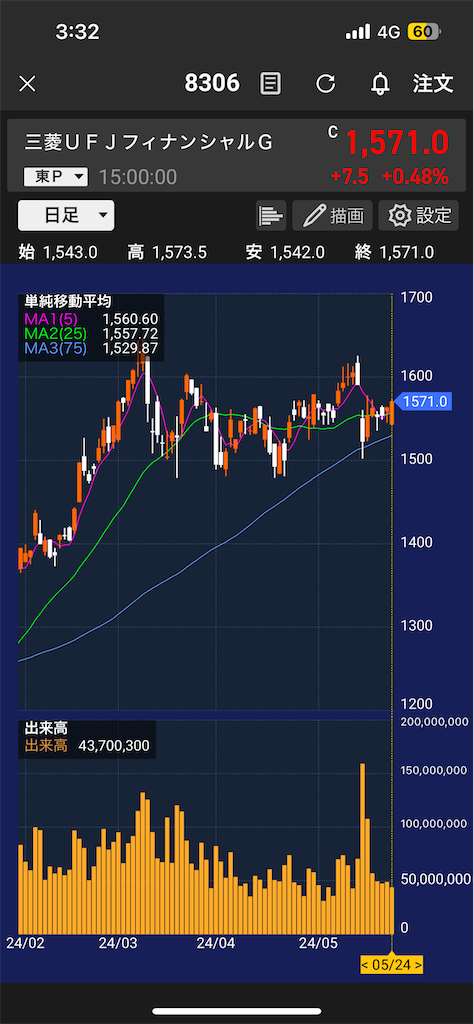Image resolution: width=474 pixels, height=1024 pixels.
Task: Toggle the volume-by-price bars icon
Action: (271, 216)
